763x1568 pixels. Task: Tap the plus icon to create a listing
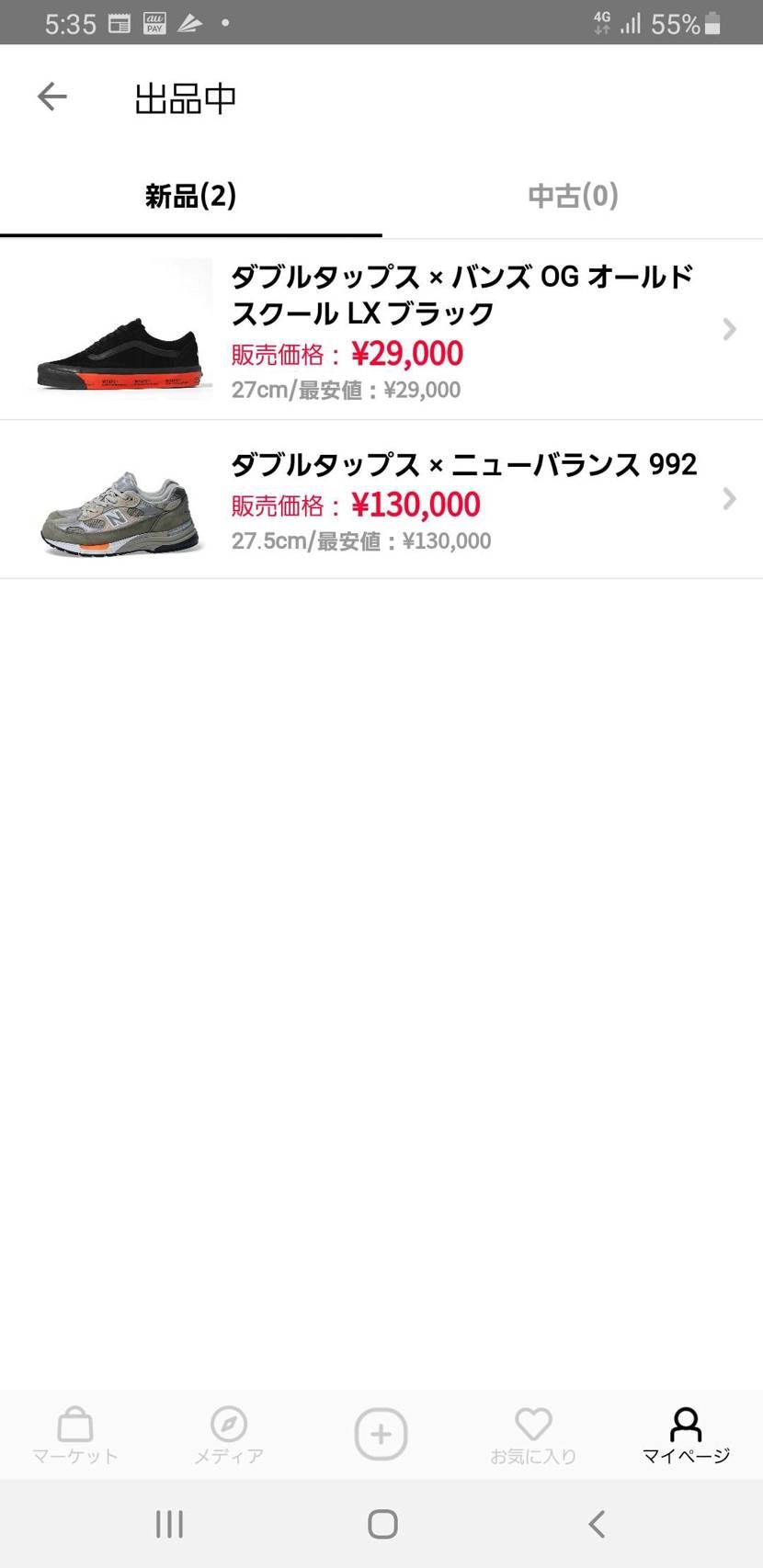(x=381, y=1434)
